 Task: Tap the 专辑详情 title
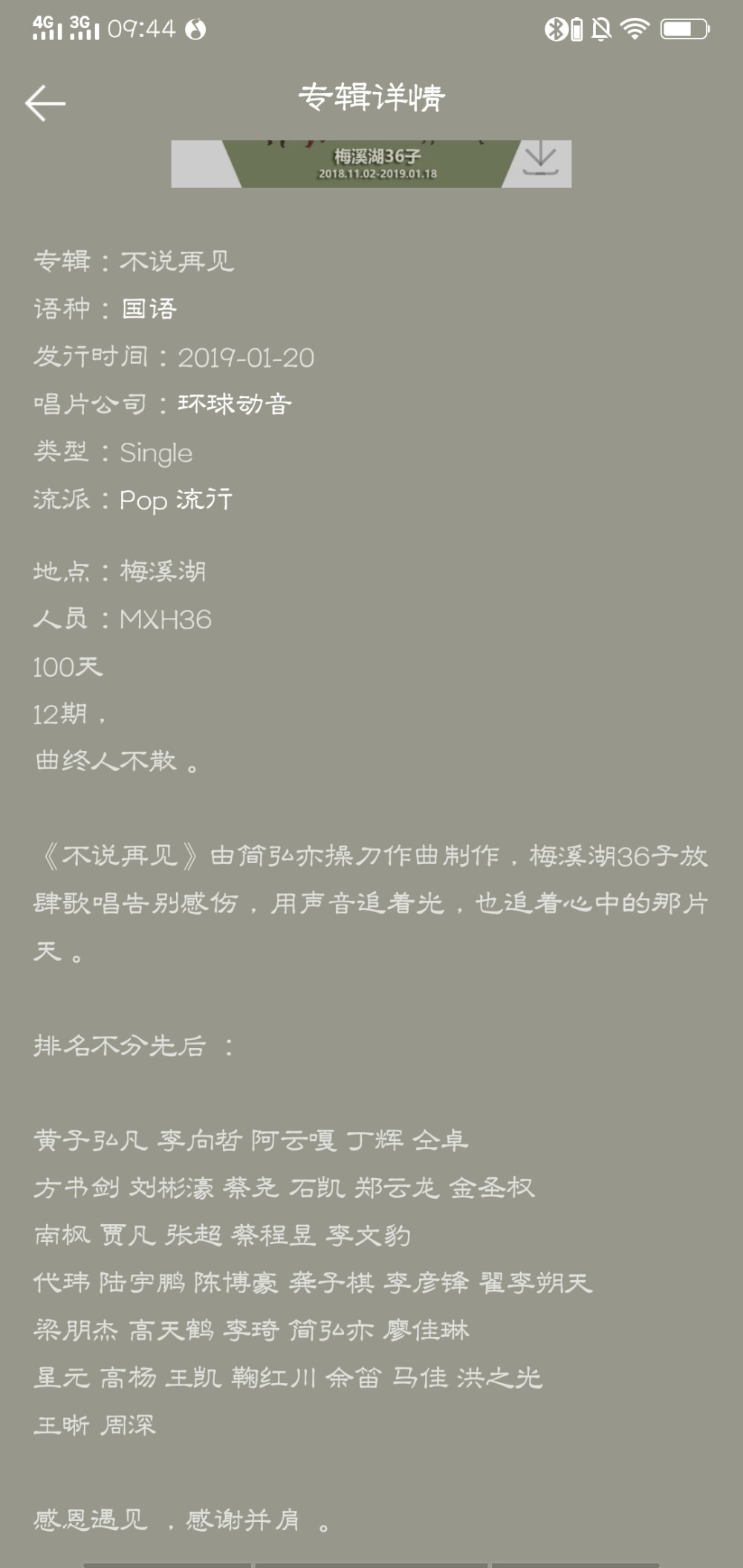point(371,98)
